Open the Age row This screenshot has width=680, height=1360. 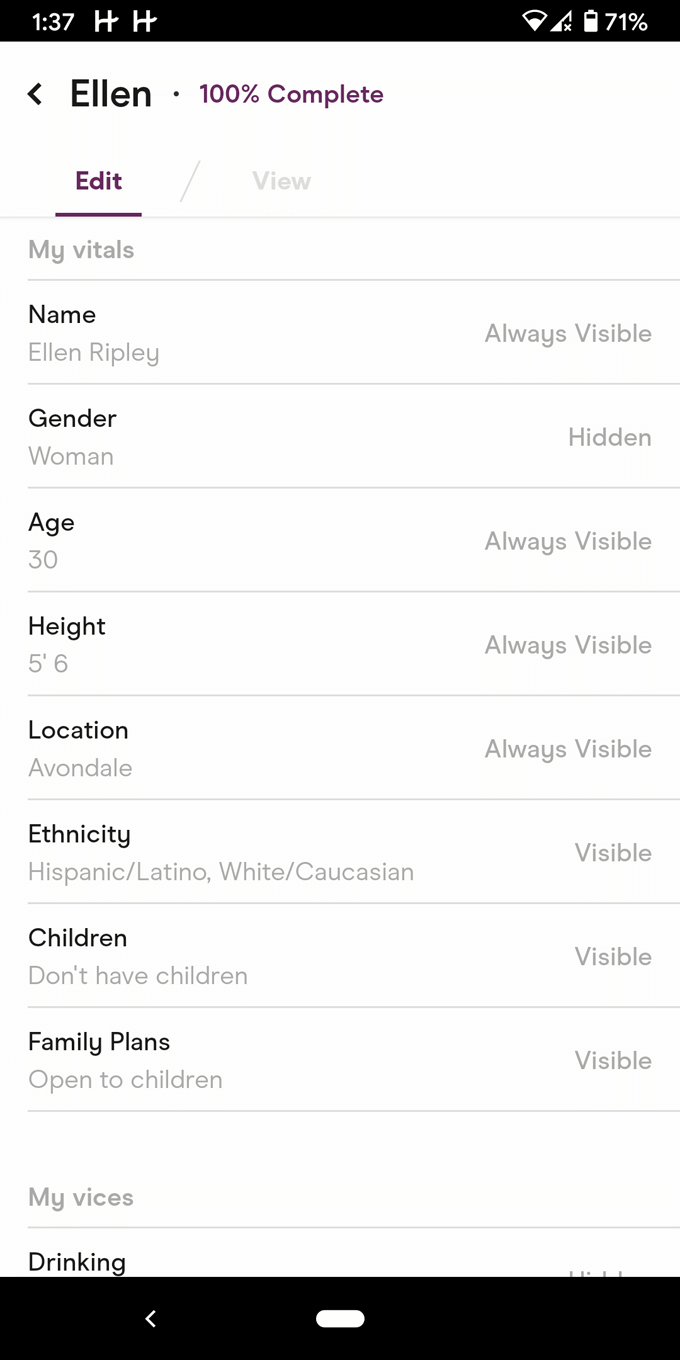click(340, 540)
